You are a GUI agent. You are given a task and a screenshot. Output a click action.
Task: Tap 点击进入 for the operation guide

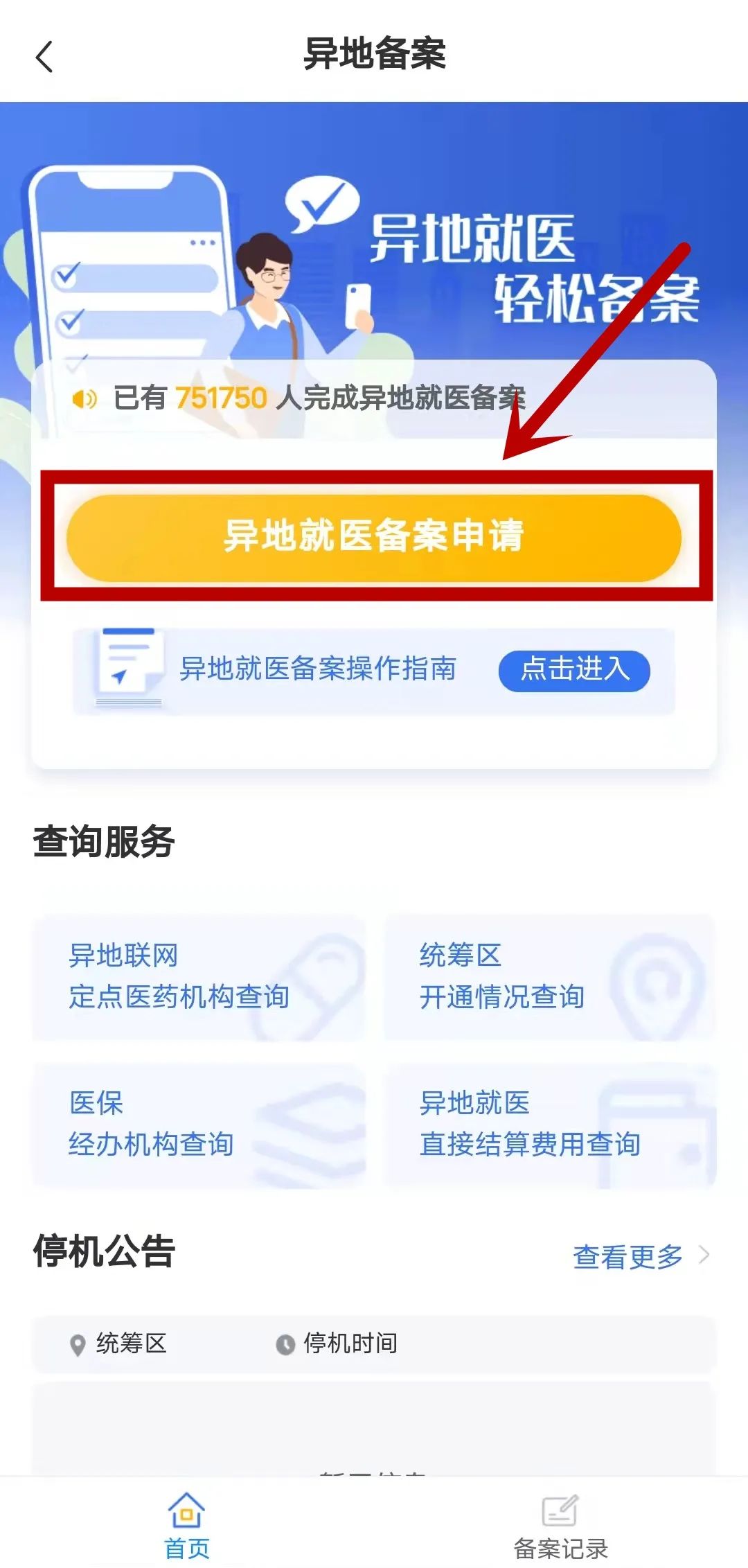(574, 670)
